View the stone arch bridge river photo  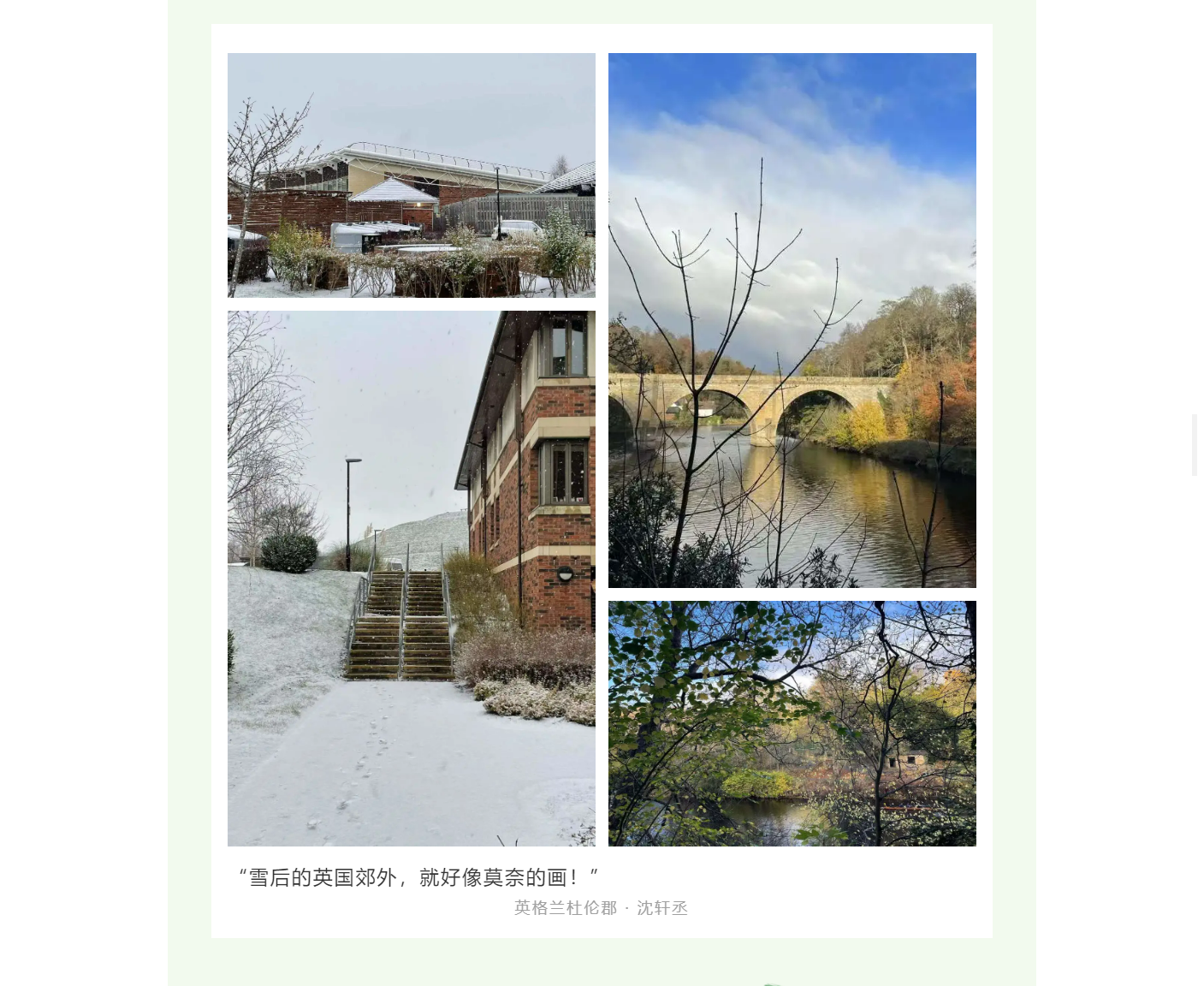792,320
